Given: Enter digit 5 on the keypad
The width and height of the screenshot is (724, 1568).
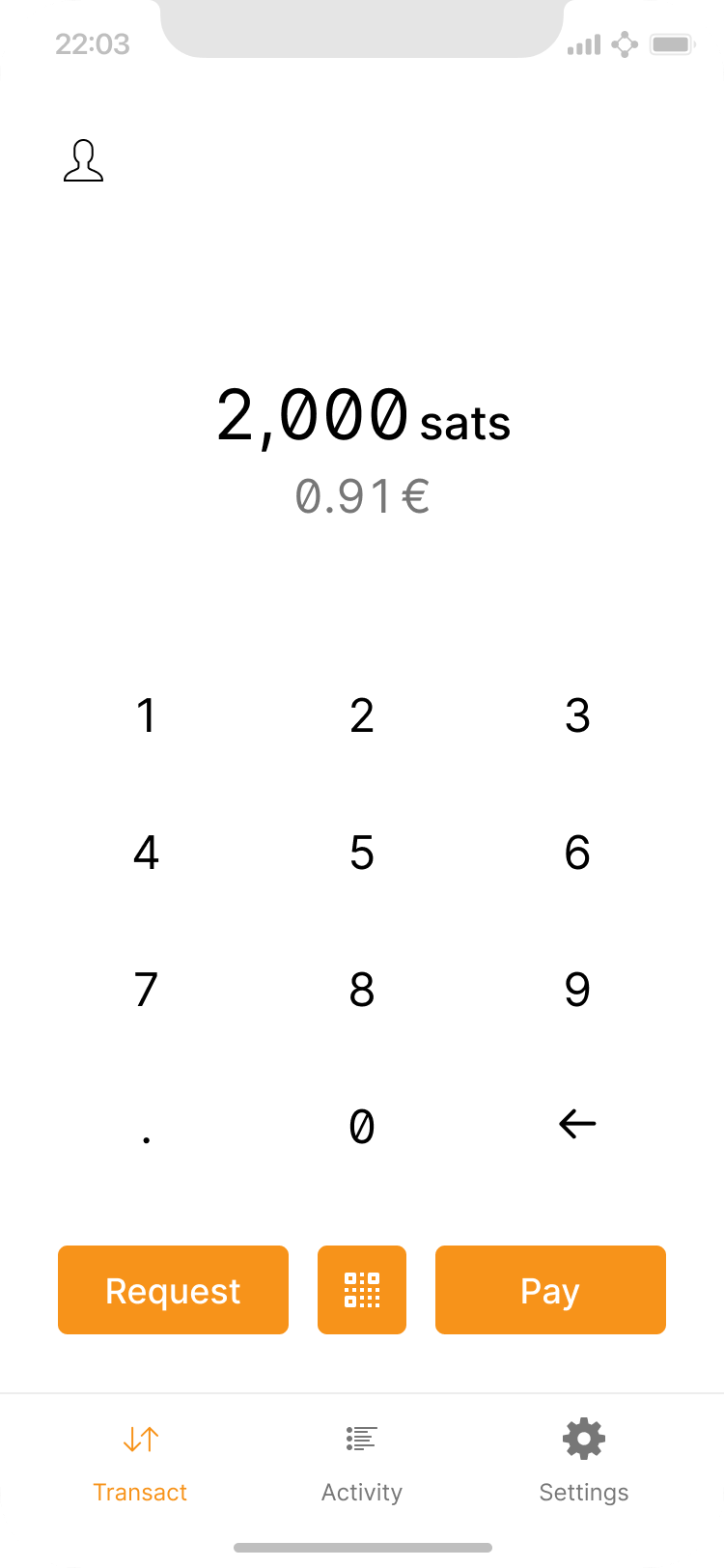Looking at the screenshot, I should pyautogui.click(x=362, y=854).
